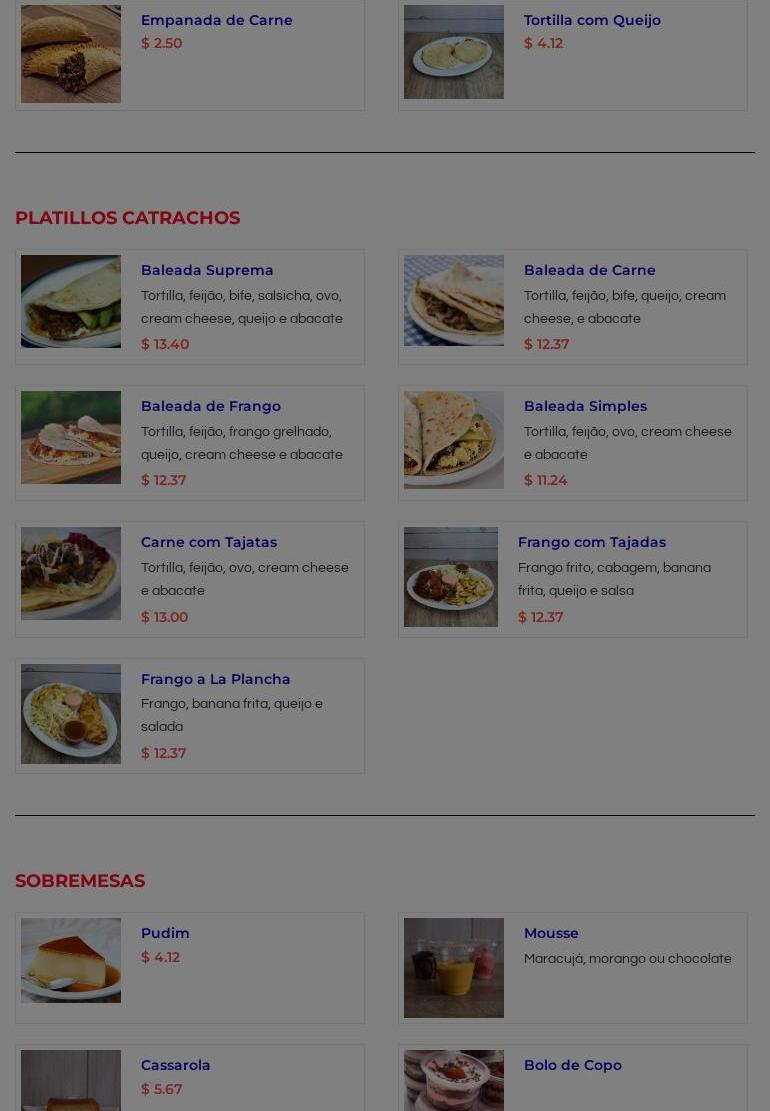770x1111 pixels.
Task: Select the Mousse dessert item
Action: [x=551, y=933]
